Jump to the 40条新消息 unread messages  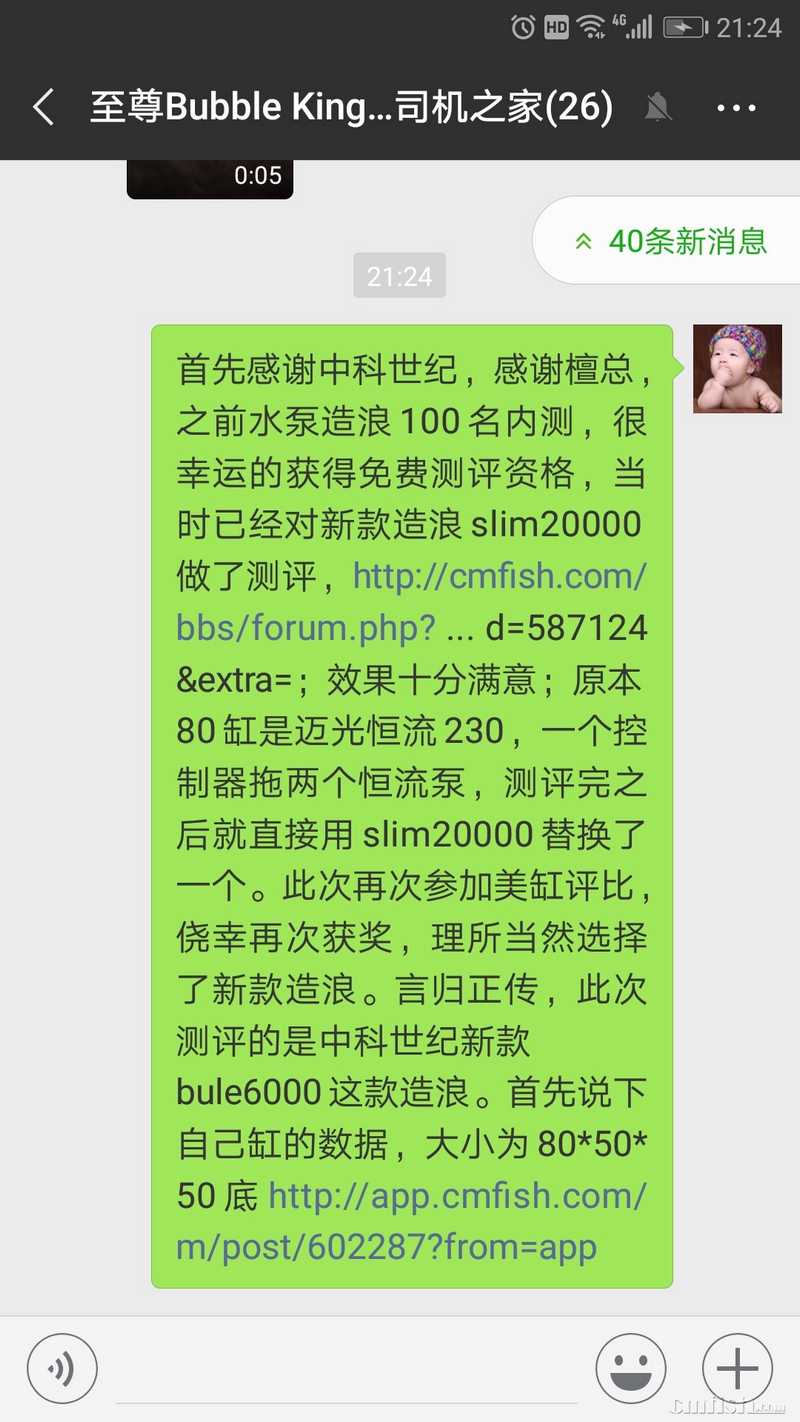click(x=670, y=241)
